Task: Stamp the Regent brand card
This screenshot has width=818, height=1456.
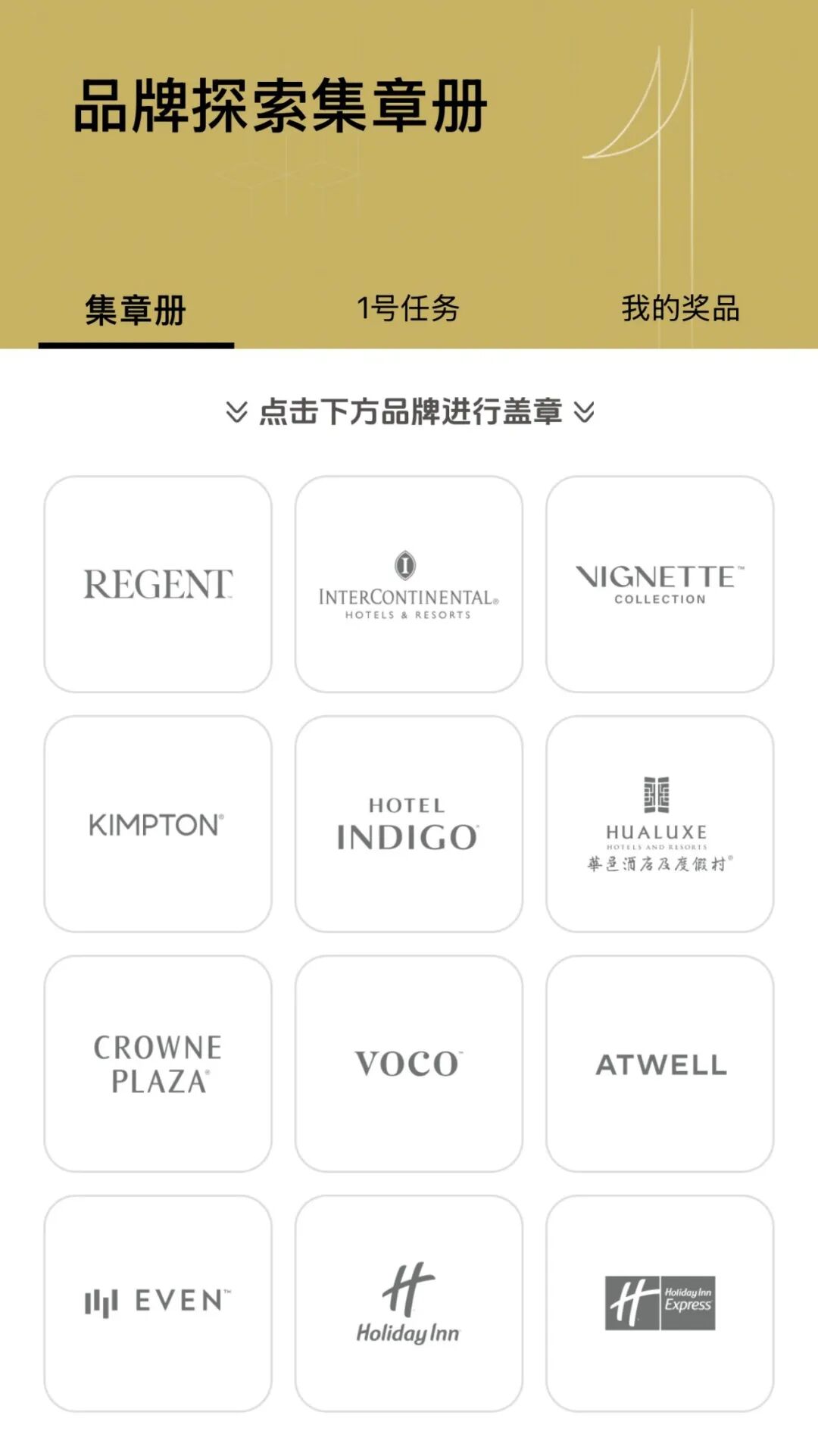Action: (x=158, y=584)
